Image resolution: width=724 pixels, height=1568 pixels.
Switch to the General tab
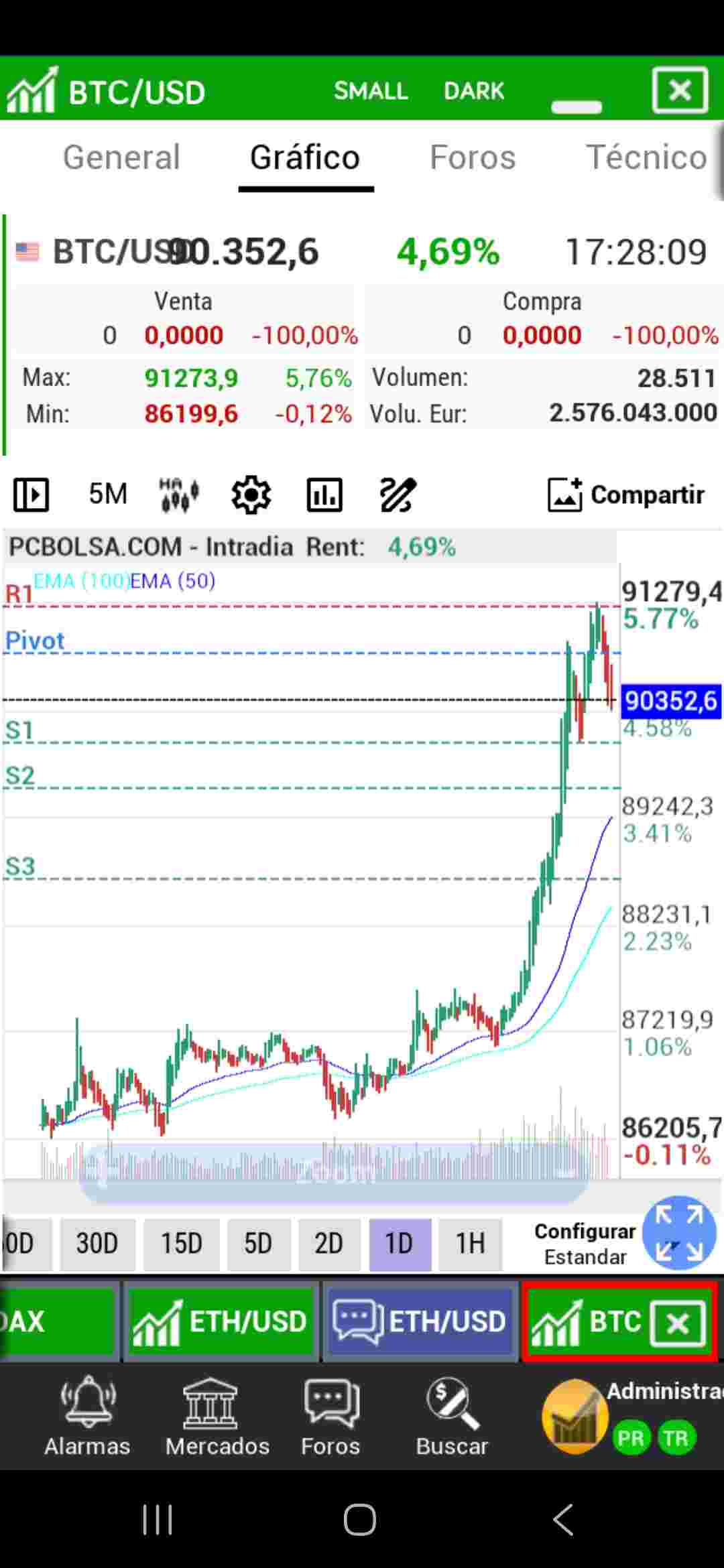(121, 157)
